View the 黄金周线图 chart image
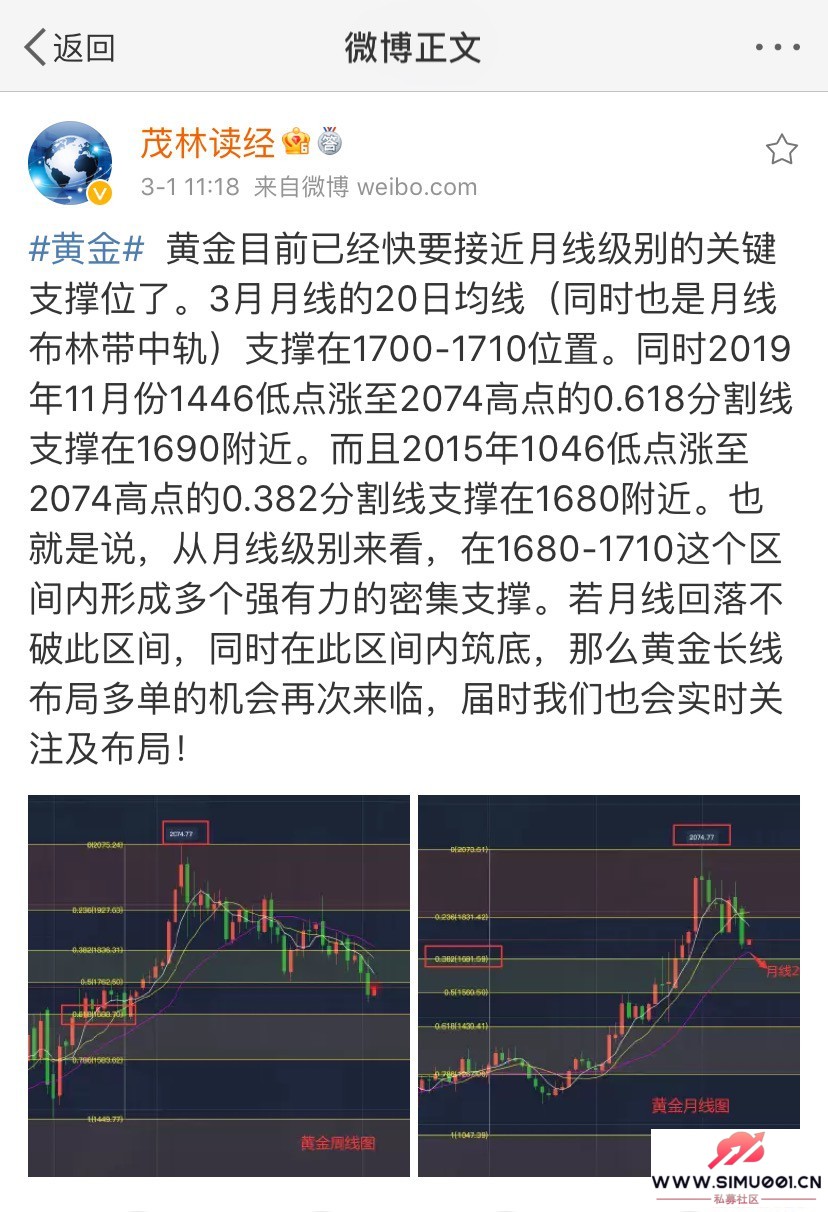Screen dimensions: 828x1212 219,985
